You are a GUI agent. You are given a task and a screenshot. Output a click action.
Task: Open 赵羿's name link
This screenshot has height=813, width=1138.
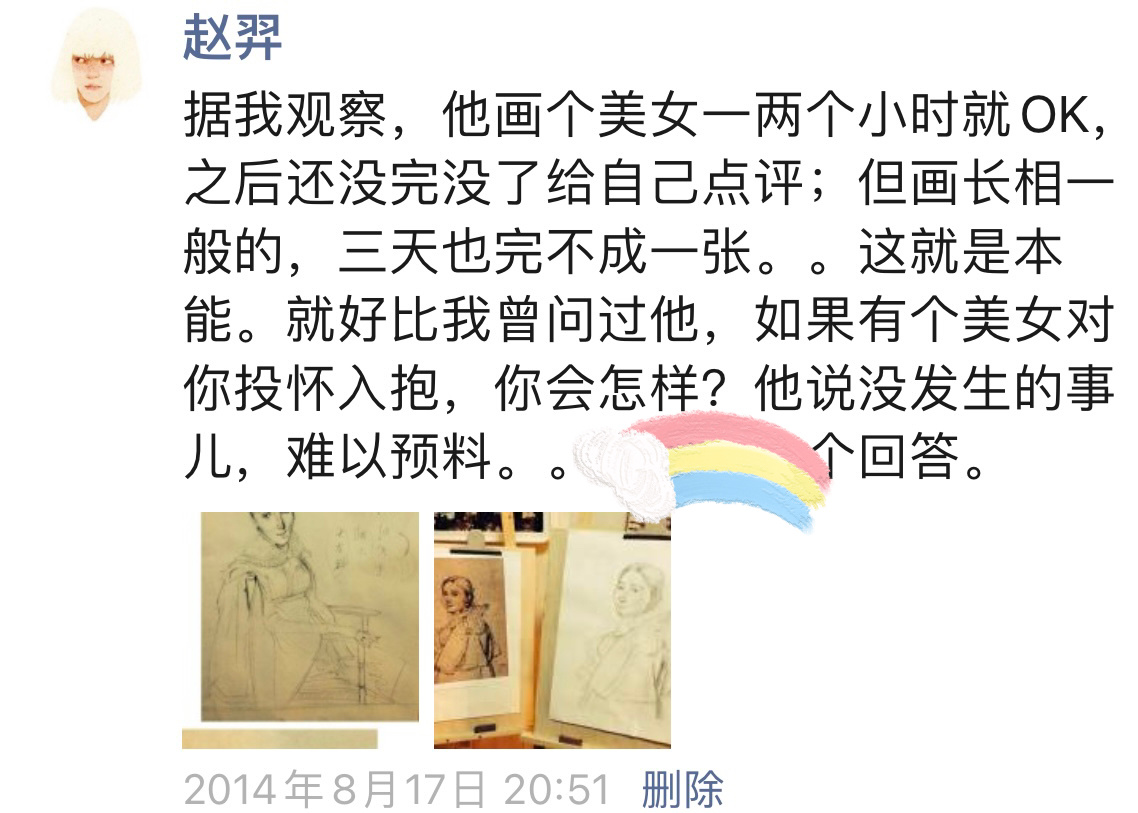click(x=232, y=40)
